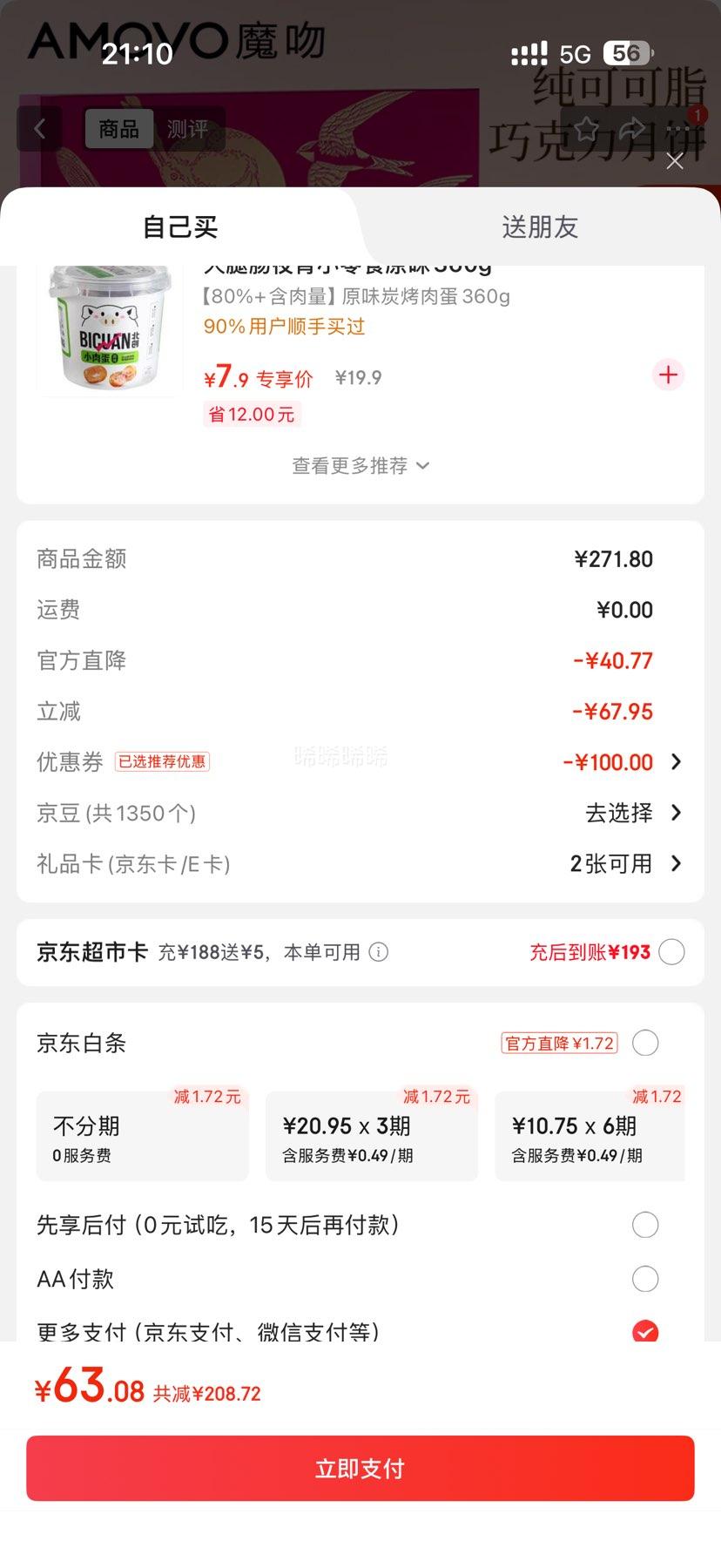The width and height of the screenshot is (721, 1568).
Task: Close the checkout sheet
Action: coord(675,161)
